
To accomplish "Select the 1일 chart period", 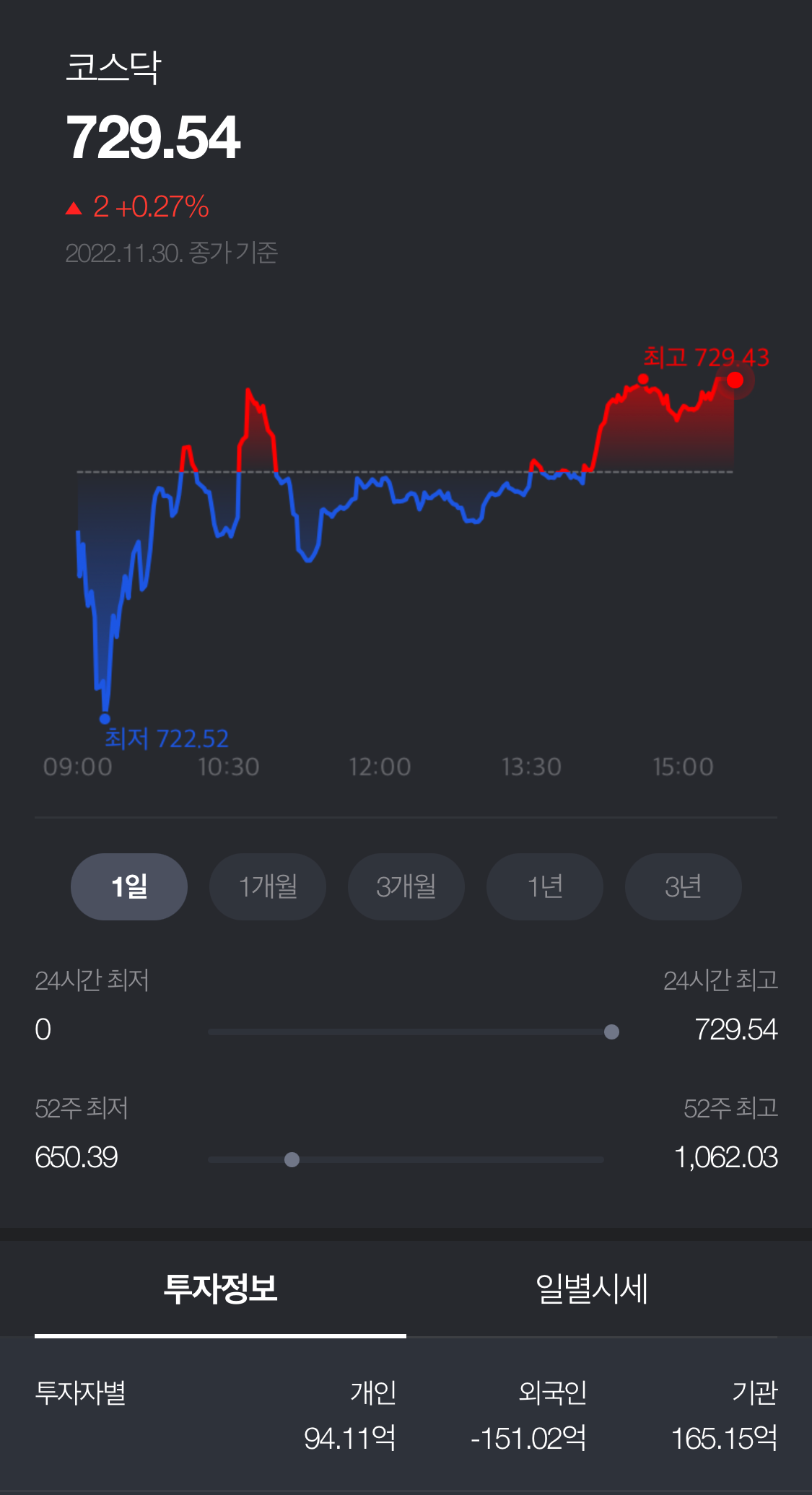I will pos(129,886).
